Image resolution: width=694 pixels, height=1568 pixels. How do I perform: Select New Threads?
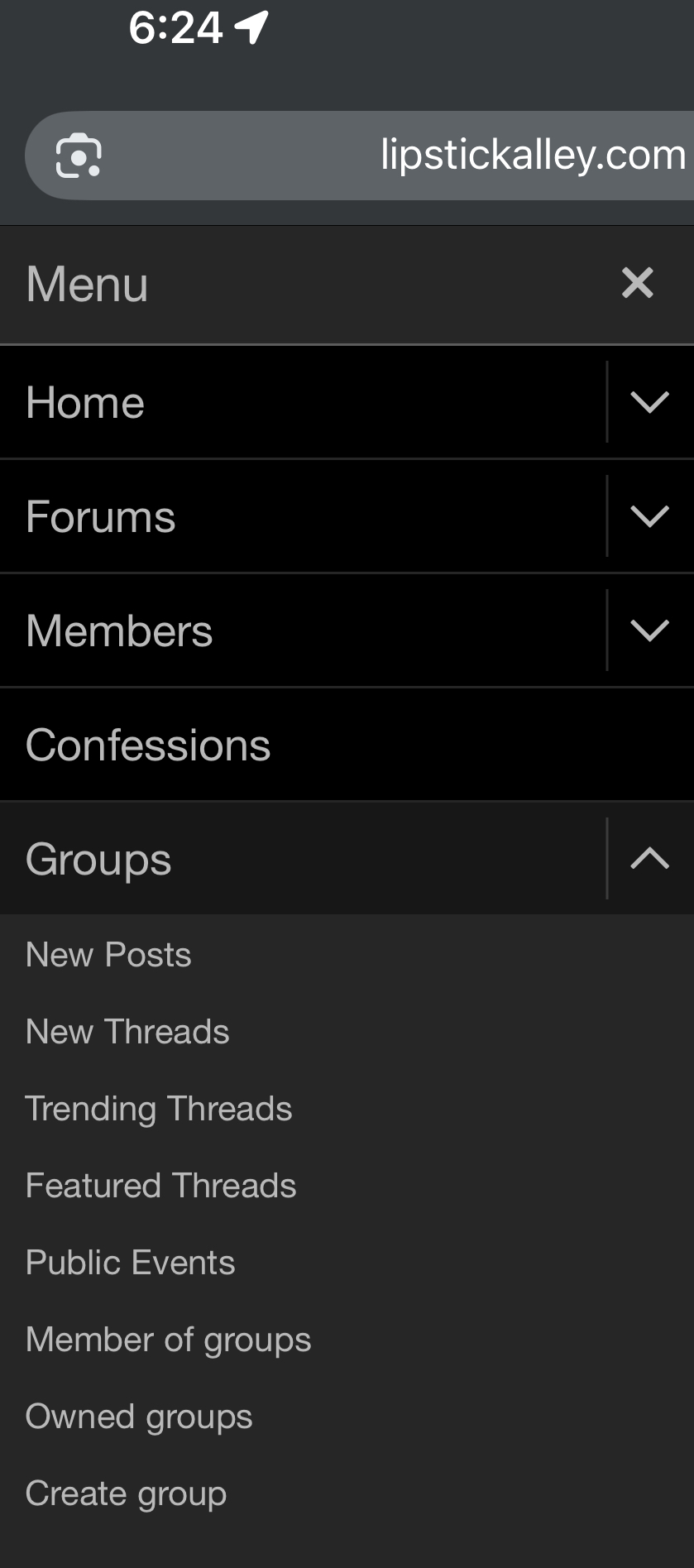[127, 1032]
